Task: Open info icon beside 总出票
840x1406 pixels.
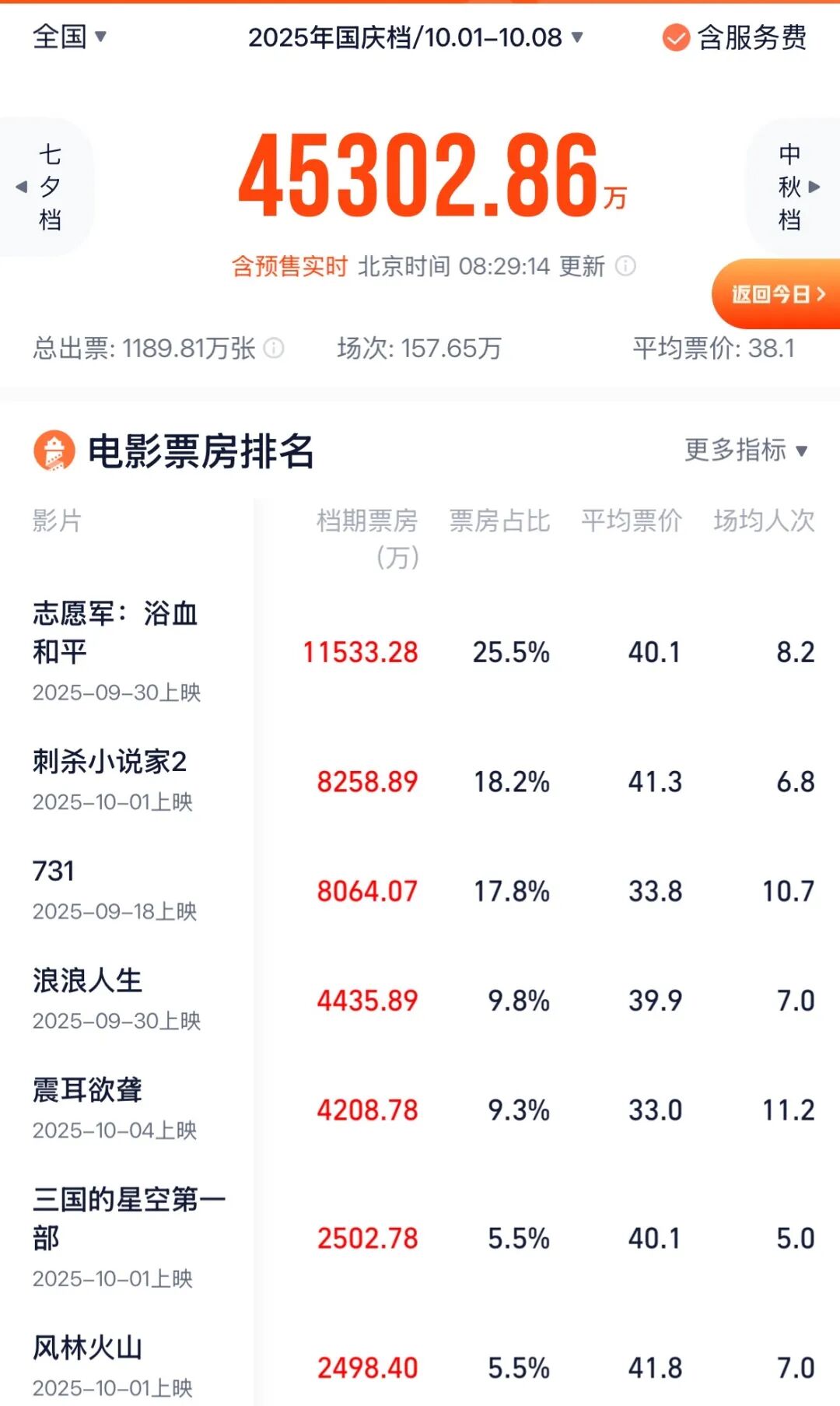Action: [x=274, y=348]
